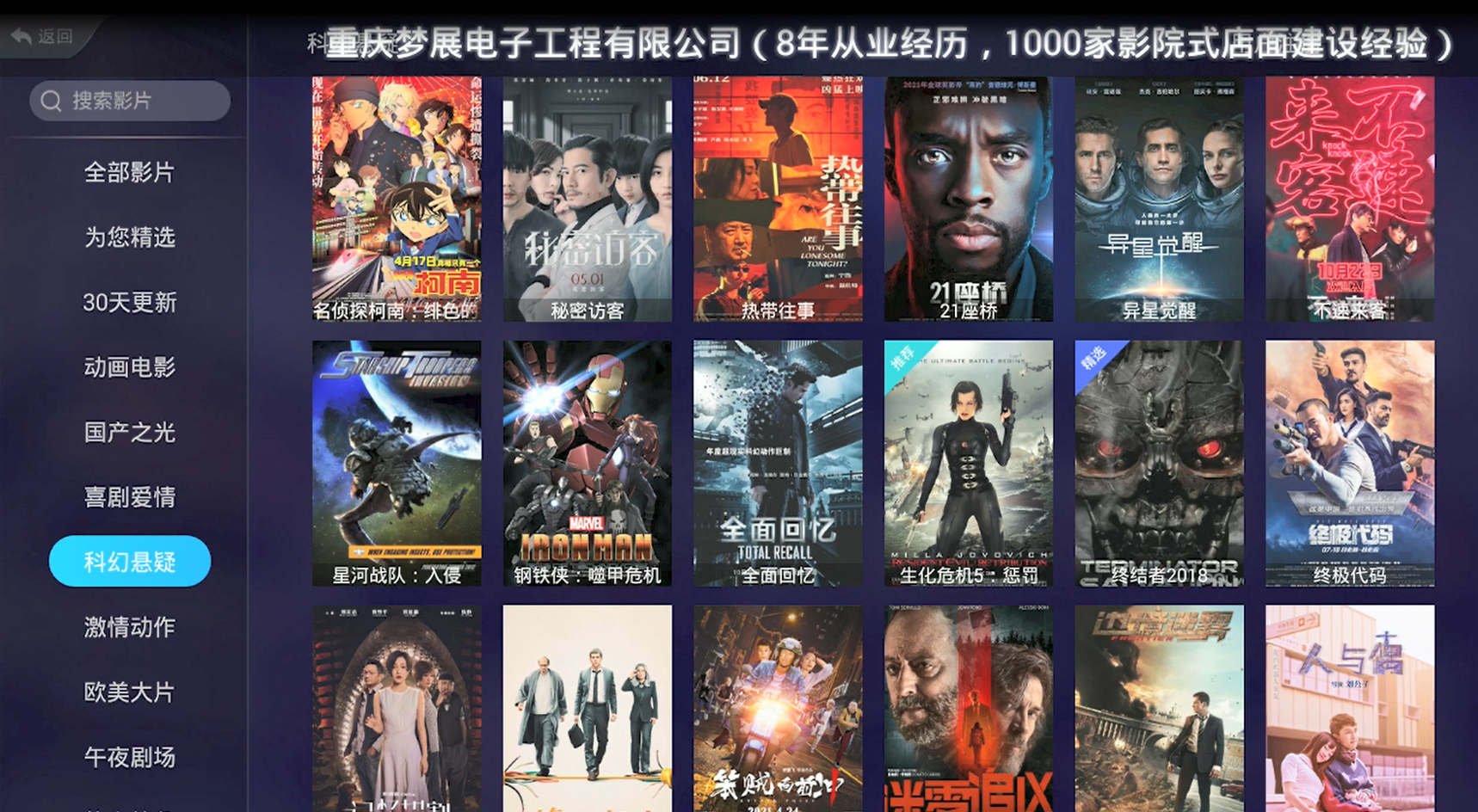Select the 为您精选 category
1478x812 pixels.
130,237
